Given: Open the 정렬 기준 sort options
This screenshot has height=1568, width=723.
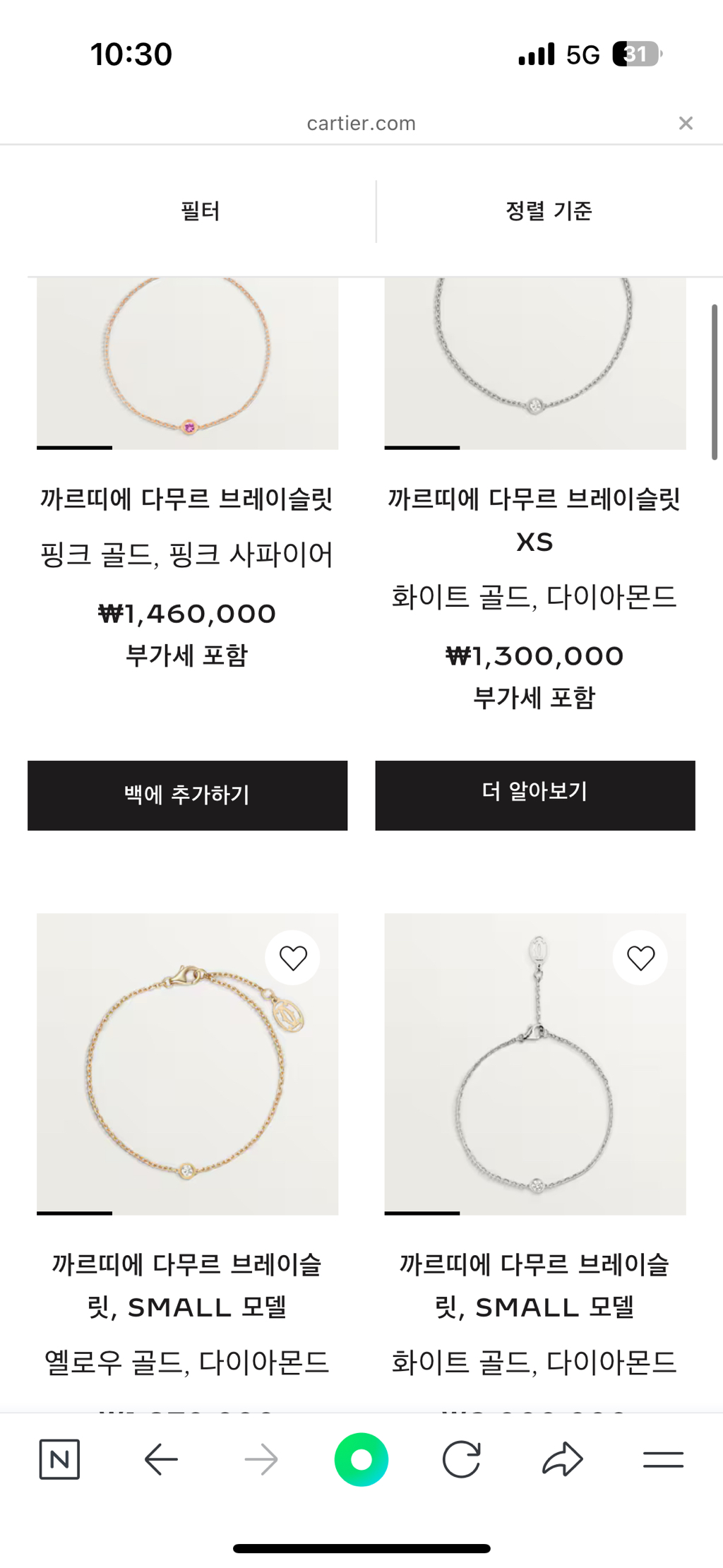Looking at the screenshot, I should point(547,210).
